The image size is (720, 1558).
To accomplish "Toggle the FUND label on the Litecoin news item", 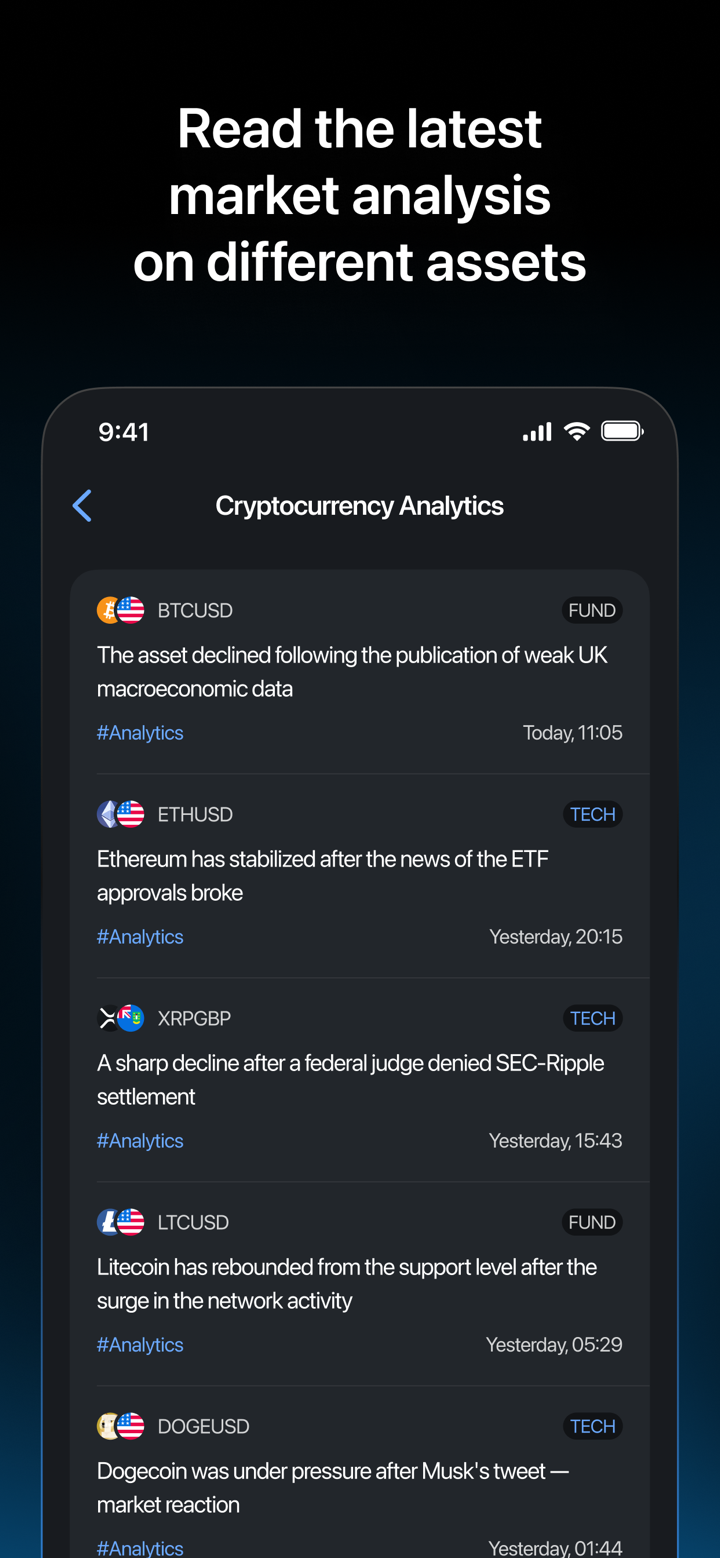I will pyautogui.click(x=592, y=1222).
